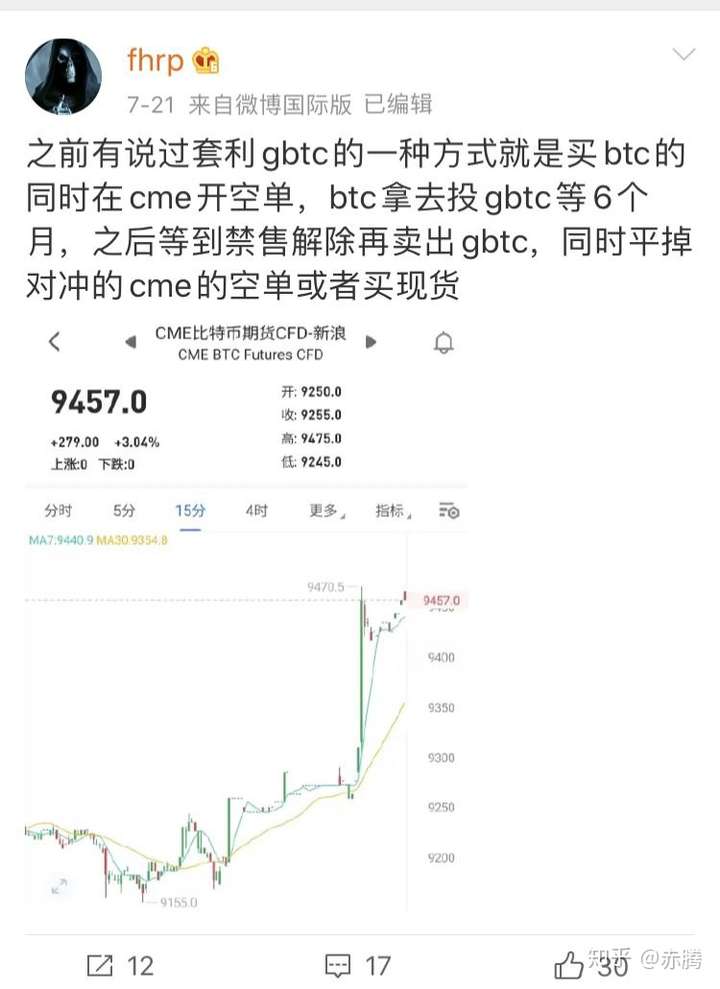Click the bell notification icon

(444, 342)
